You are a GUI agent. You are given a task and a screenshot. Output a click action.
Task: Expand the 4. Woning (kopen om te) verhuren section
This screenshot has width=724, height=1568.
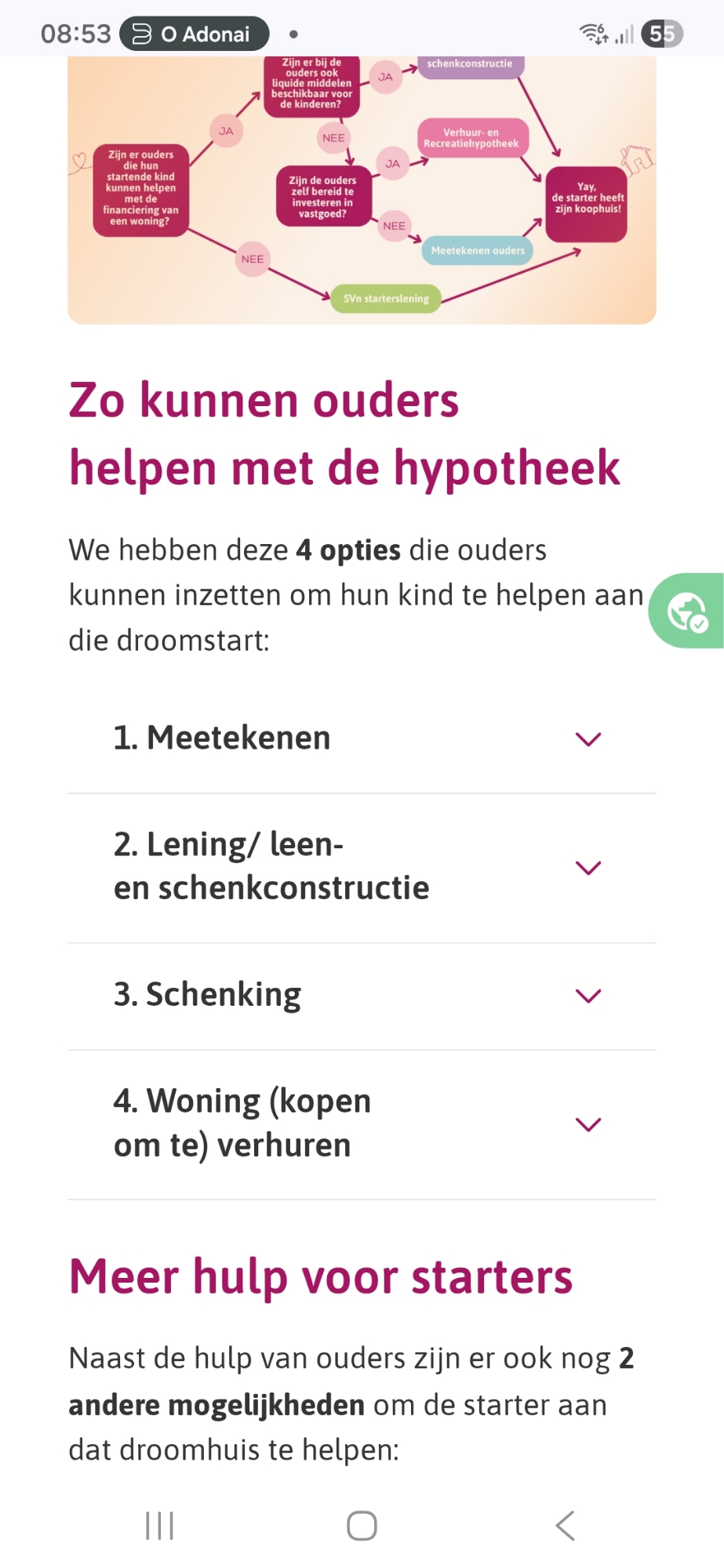[x=361, y=1123]
